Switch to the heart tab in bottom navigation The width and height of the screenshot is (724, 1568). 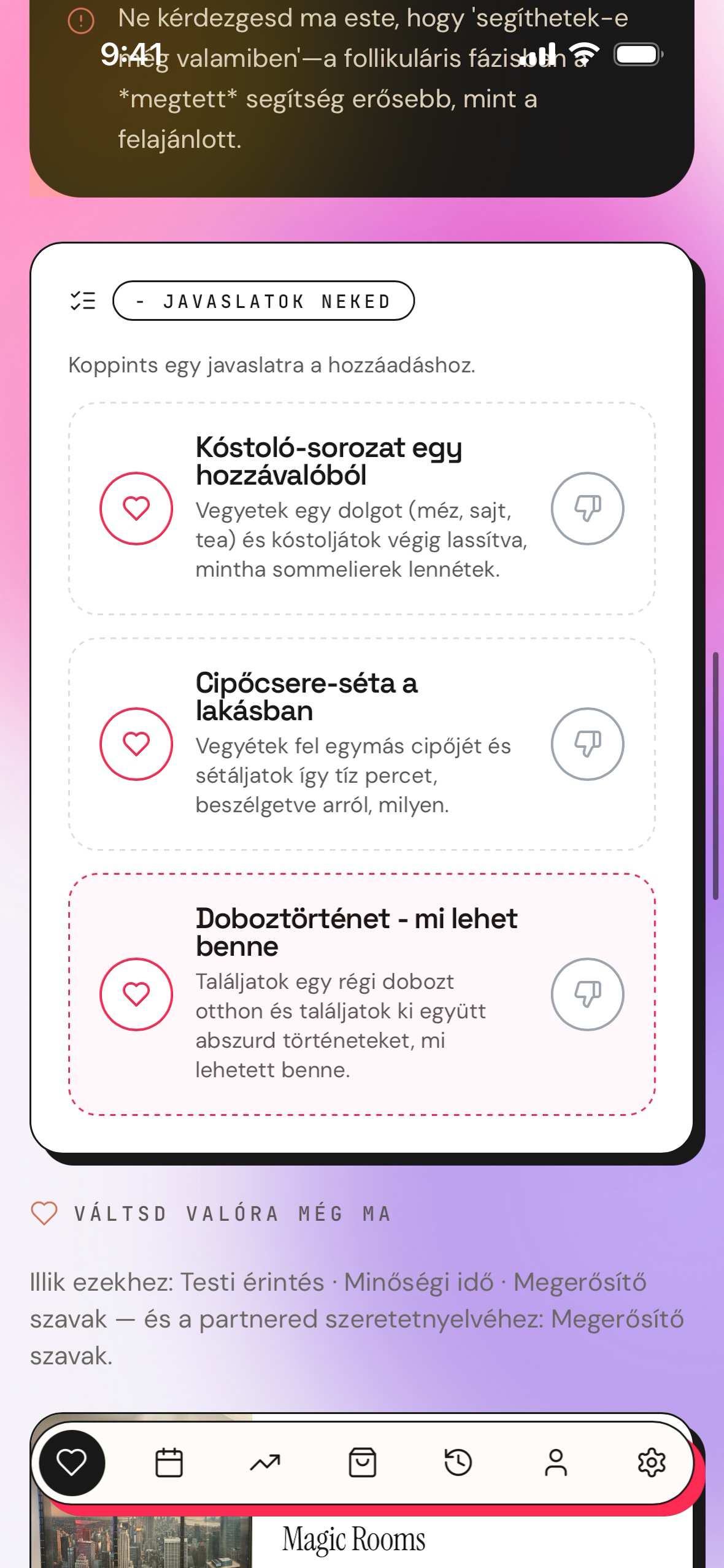pyautogui.click(x=72, y=1462)
